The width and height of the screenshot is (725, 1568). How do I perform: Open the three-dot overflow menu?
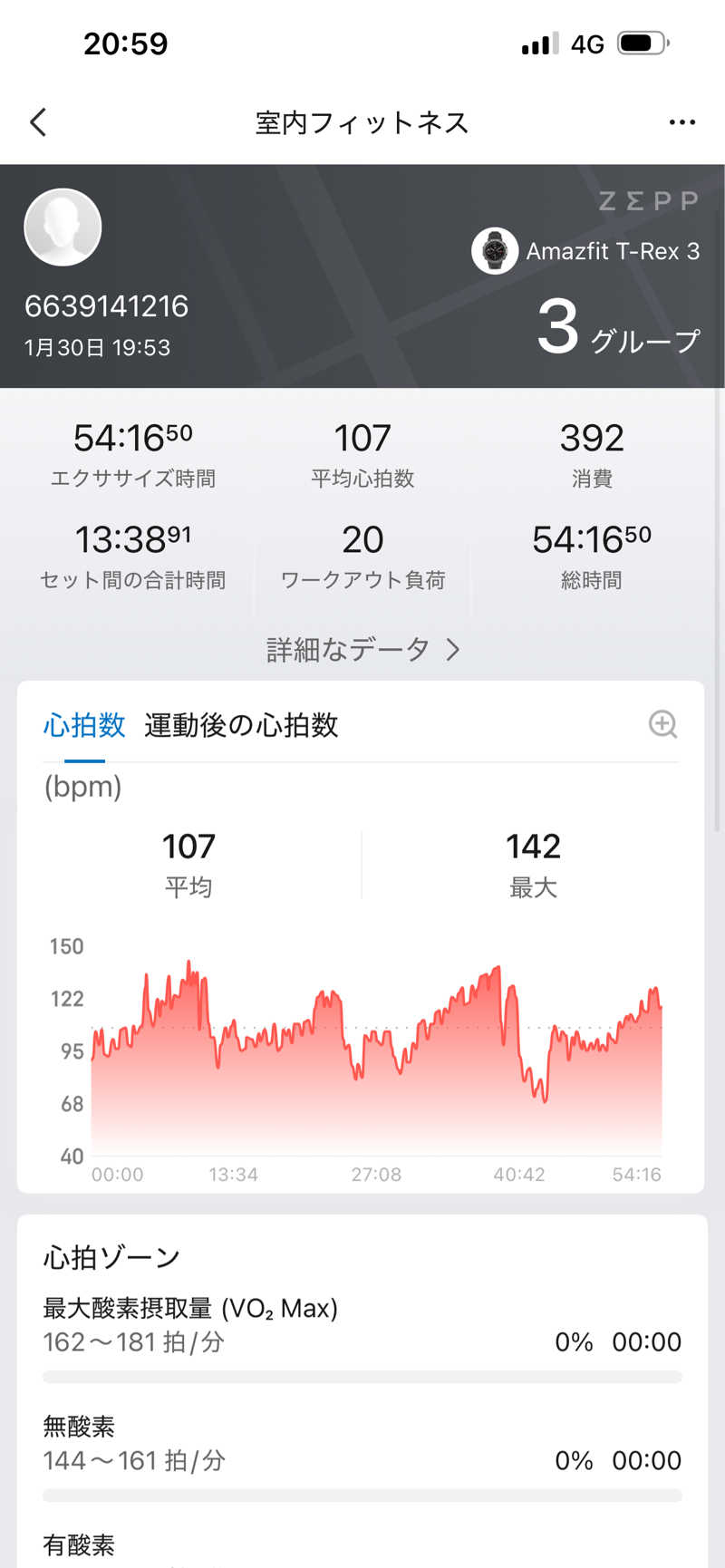coord(681,122)
